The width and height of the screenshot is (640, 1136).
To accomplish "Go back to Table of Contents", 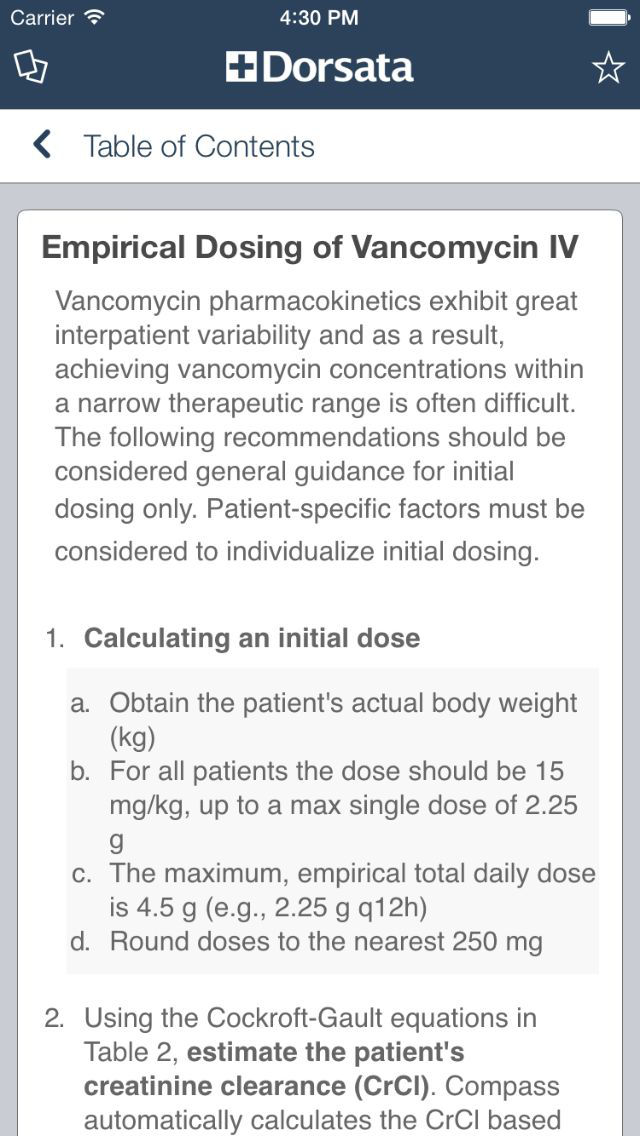I will [174, 146].
